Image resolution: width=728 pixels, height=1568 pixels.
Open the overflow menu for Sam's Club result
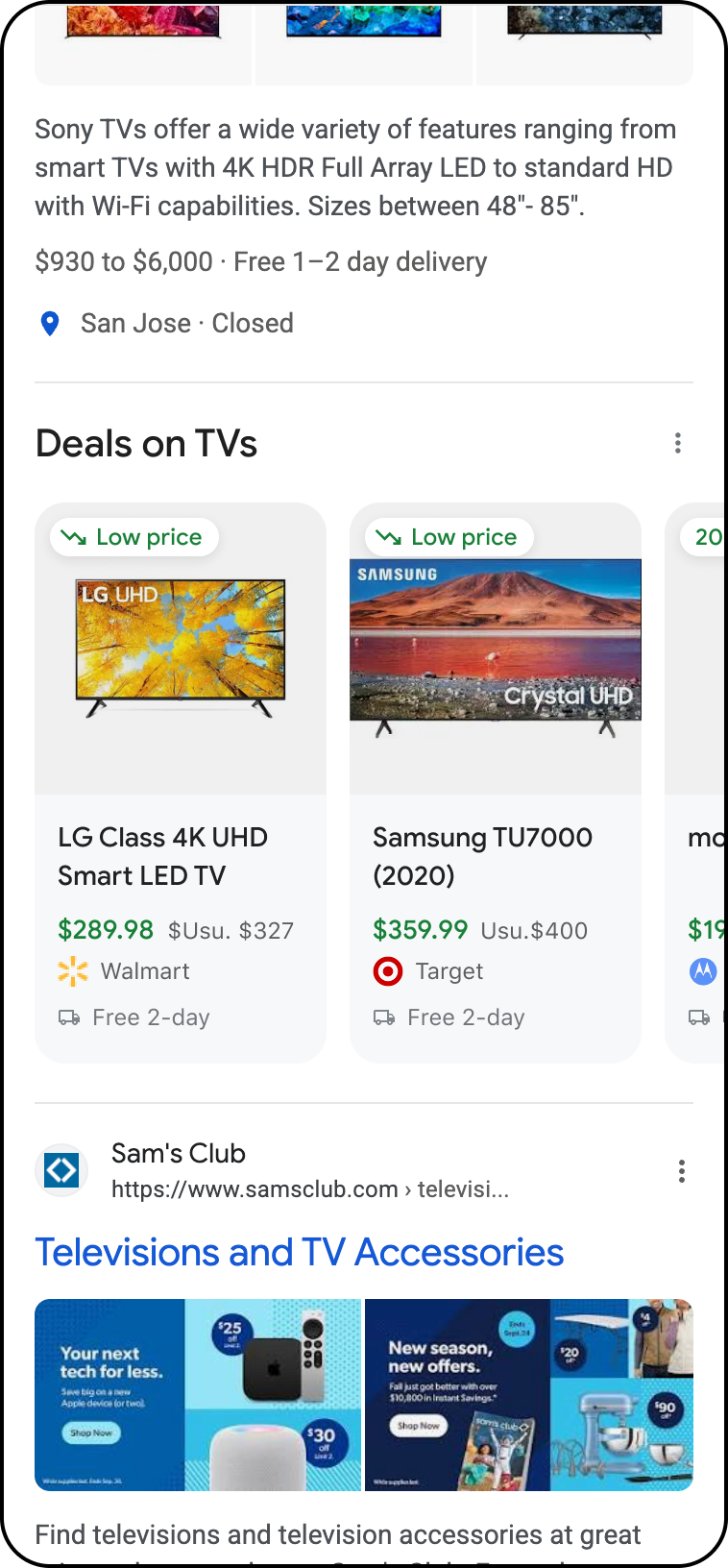[681, 1171]
